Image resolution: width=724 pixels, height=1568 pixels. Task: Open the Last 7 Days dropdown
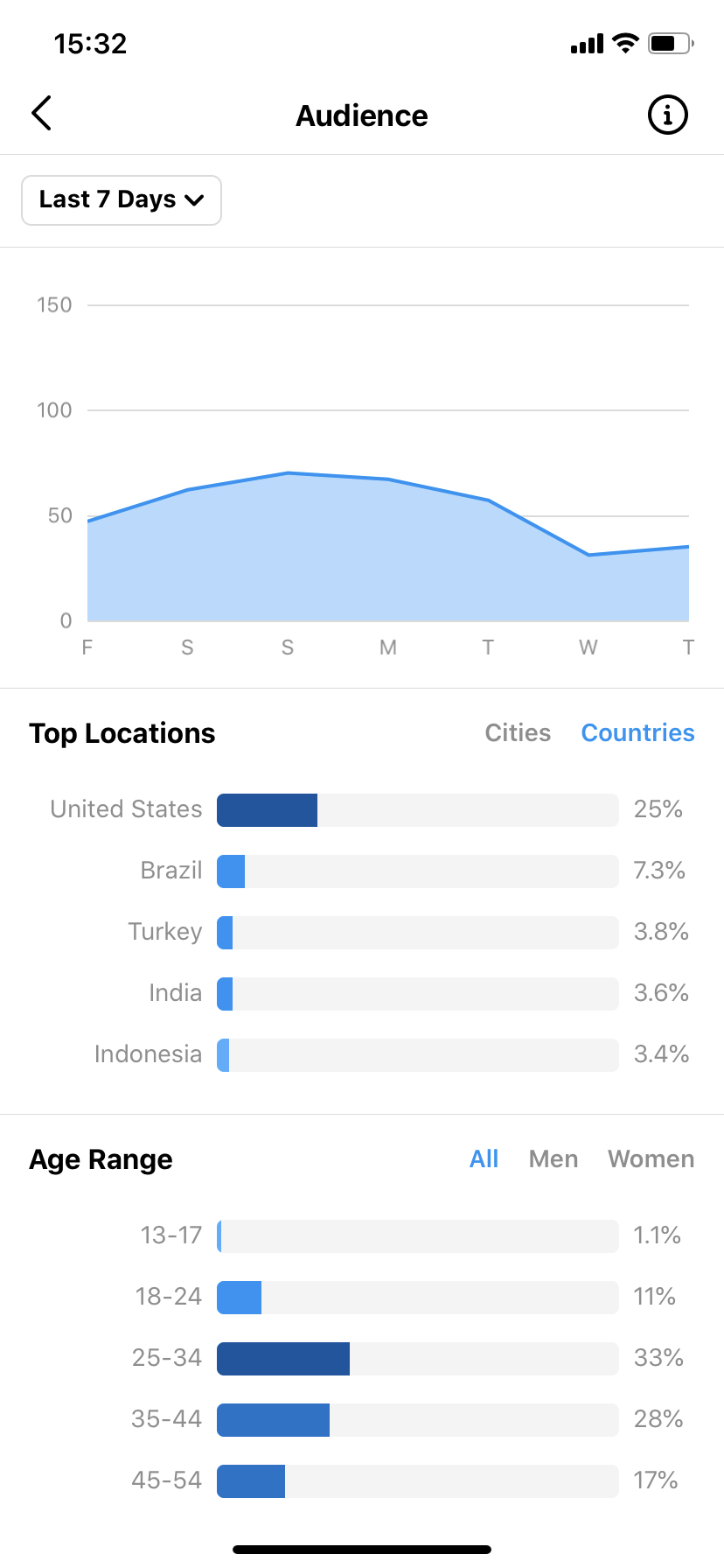[x=122, y=200]
